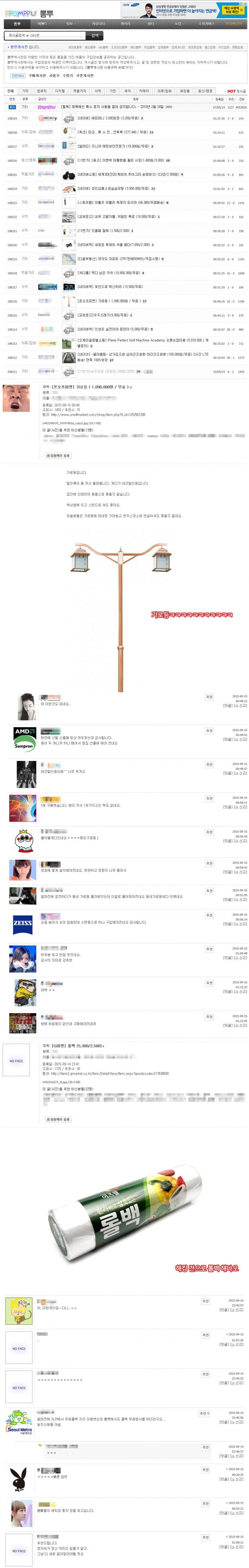Switch to the 의류/잡화 category tab

click(164, 91)
